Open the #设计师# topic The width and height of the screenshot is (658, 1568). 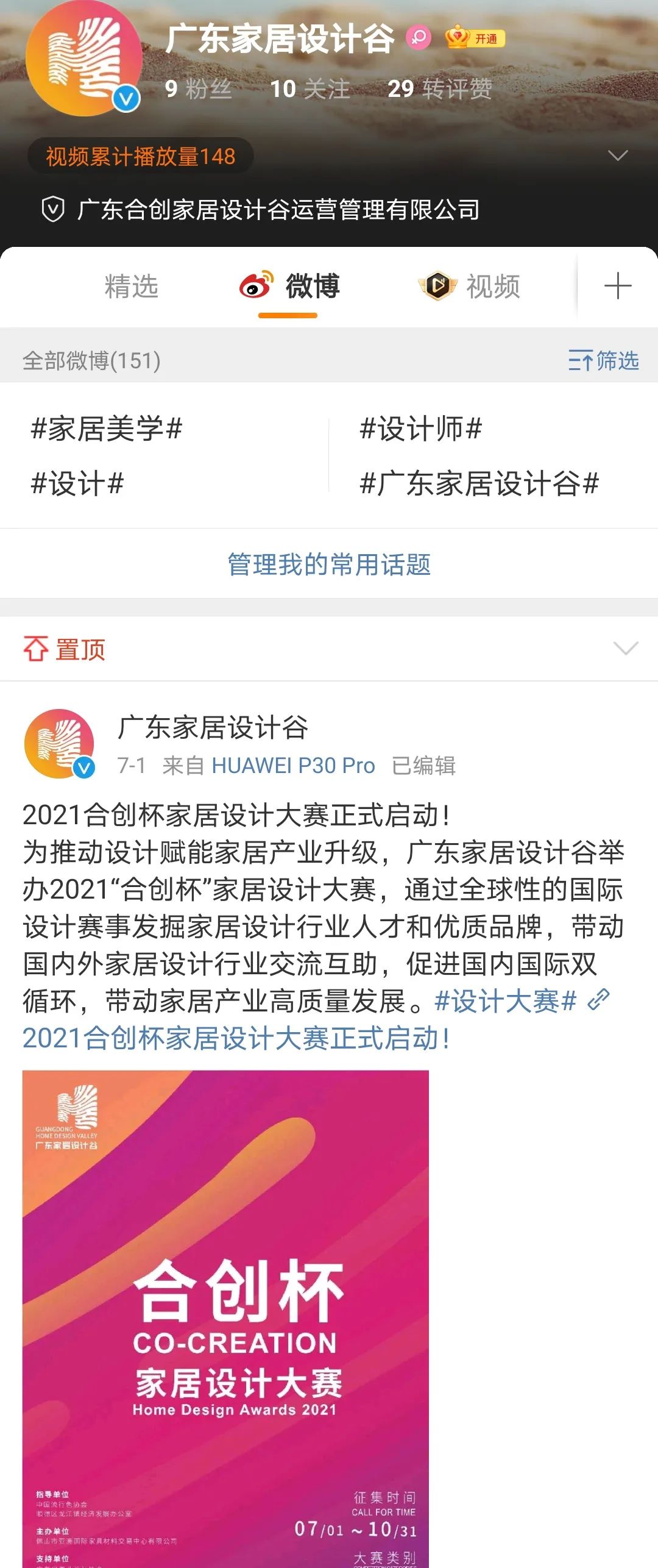pyautogui.click(x=421, y=429)
